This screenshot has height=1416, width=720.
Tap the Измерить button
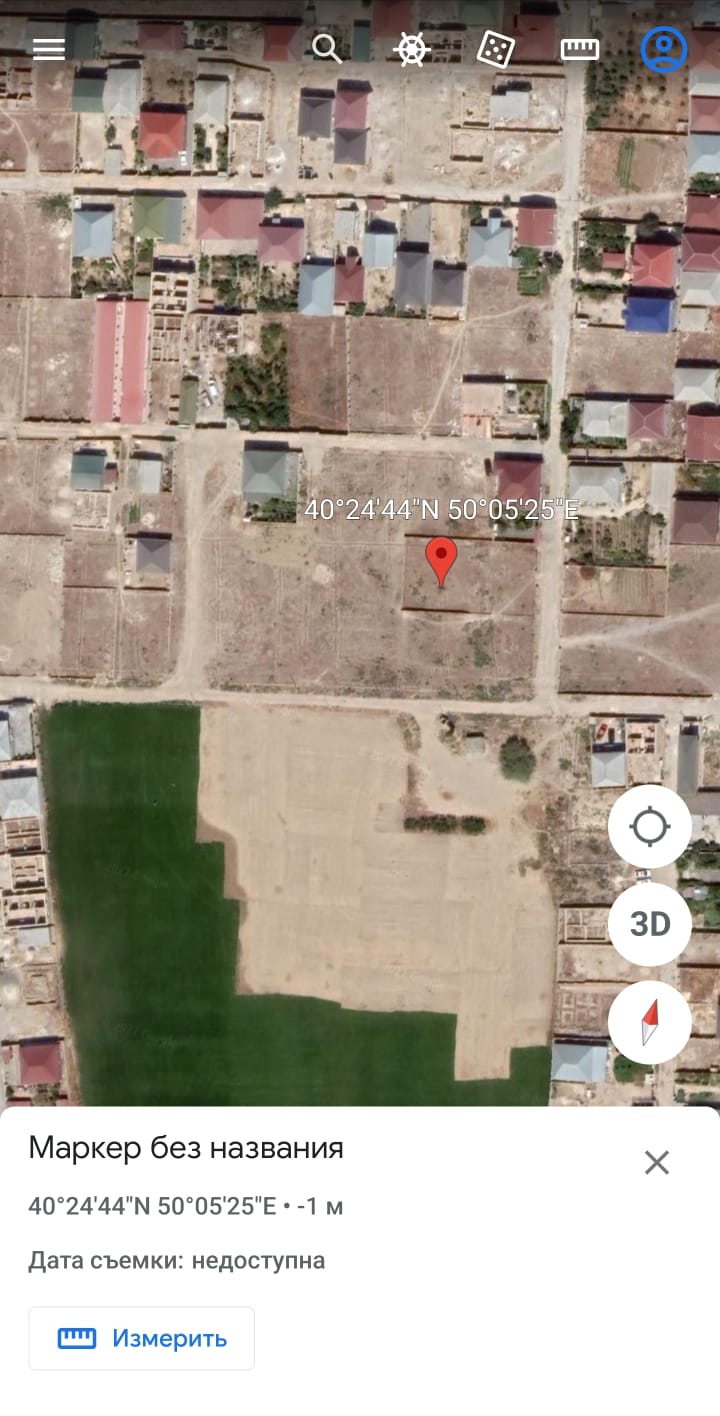[142, 1338]
